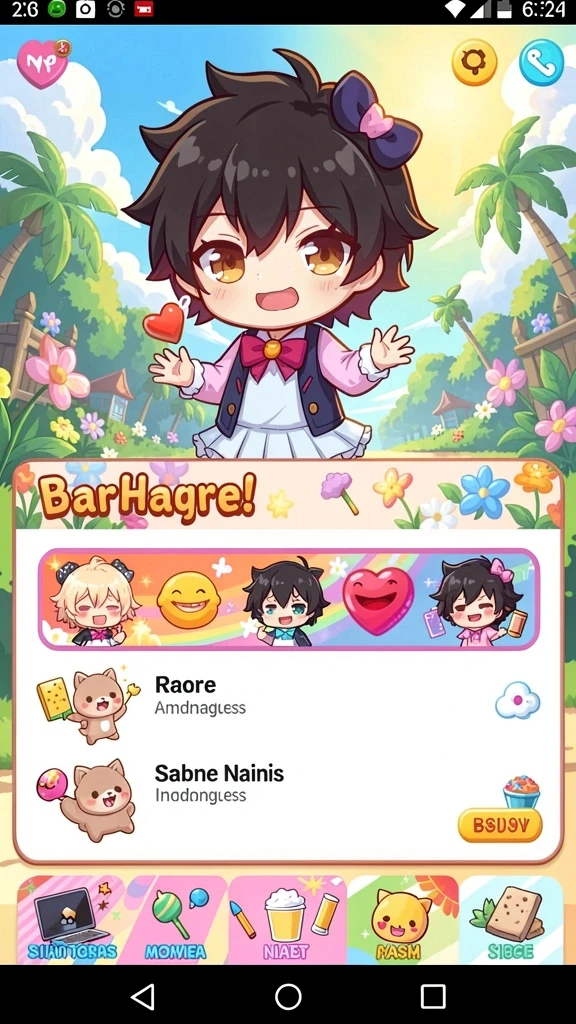This screenshot has height=1024, width=576.
Task: Switch to the Momea tab
Action: tap(176, 920)
